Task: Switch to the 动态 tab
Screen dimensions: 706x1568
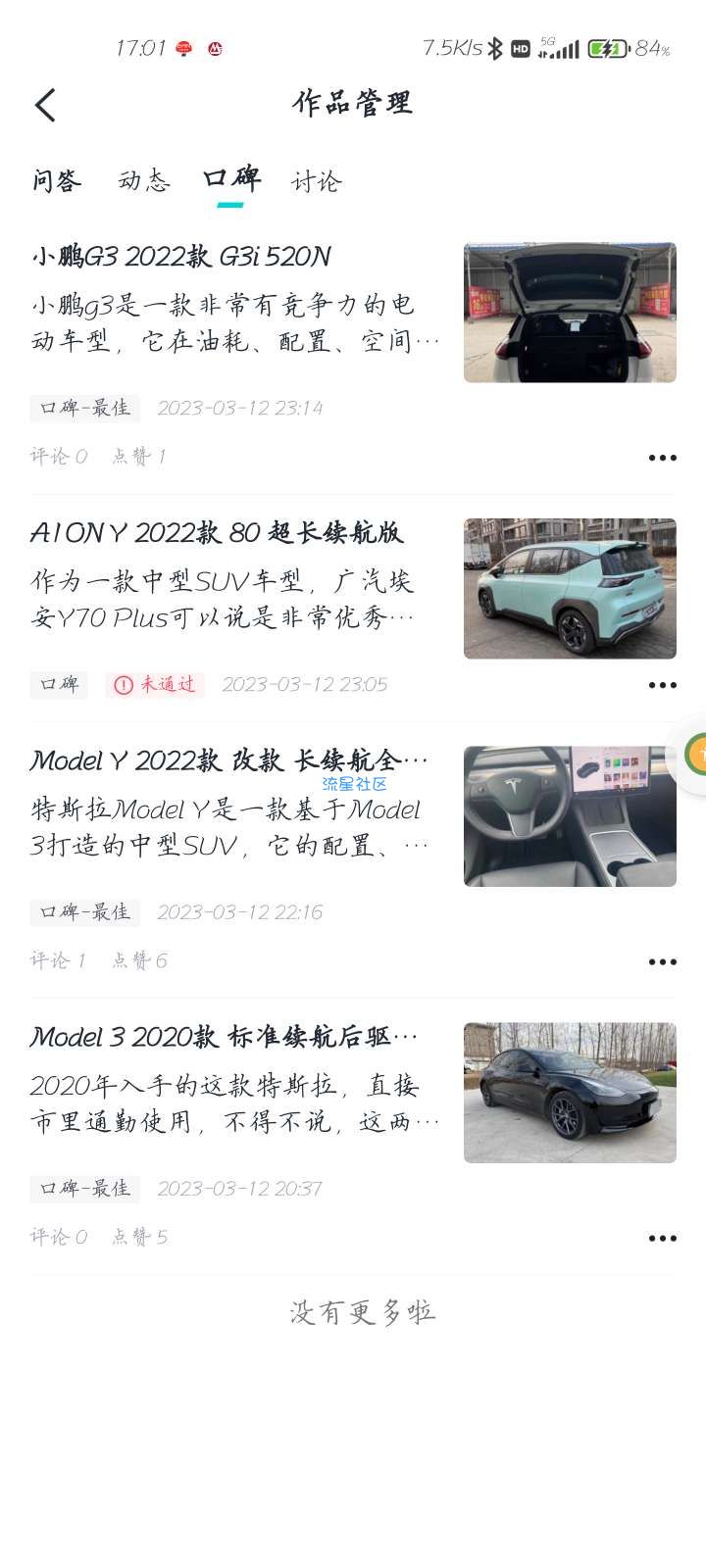Action: 144,180
